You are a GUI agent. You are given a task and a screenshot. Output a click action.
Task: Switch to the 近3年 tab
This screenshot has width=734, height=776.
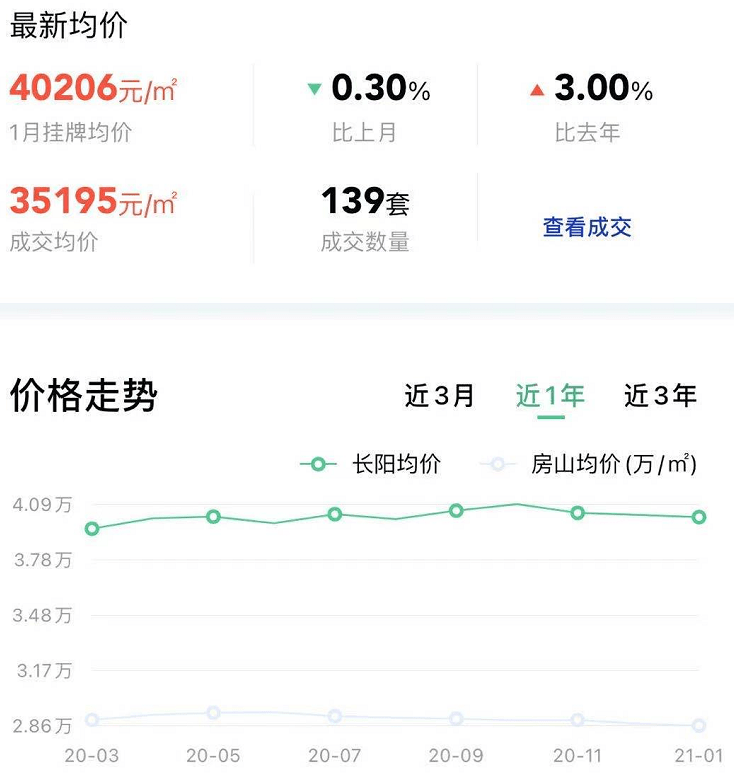point(660,395)
